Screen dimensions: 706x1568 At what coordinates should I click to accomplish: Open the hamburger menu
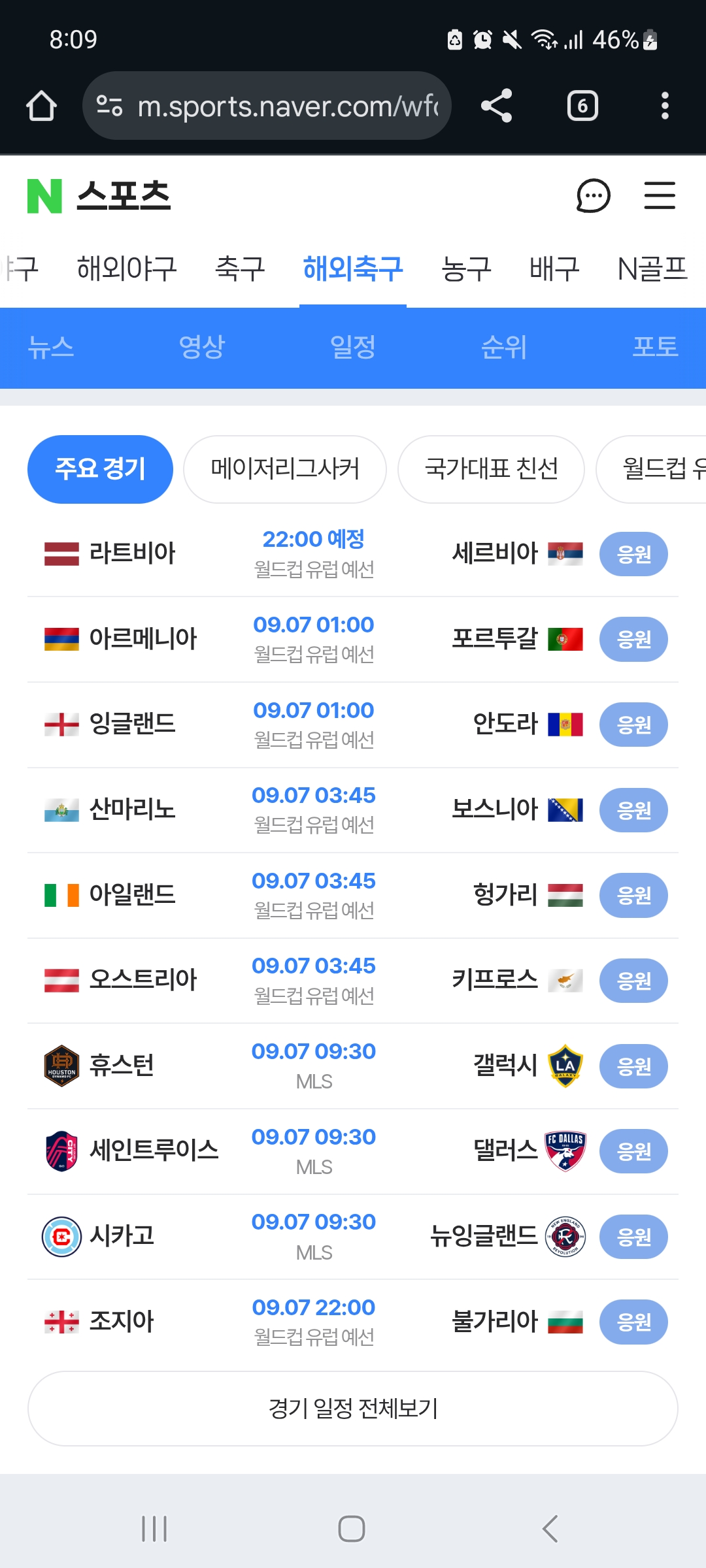[x=660, y=195]
